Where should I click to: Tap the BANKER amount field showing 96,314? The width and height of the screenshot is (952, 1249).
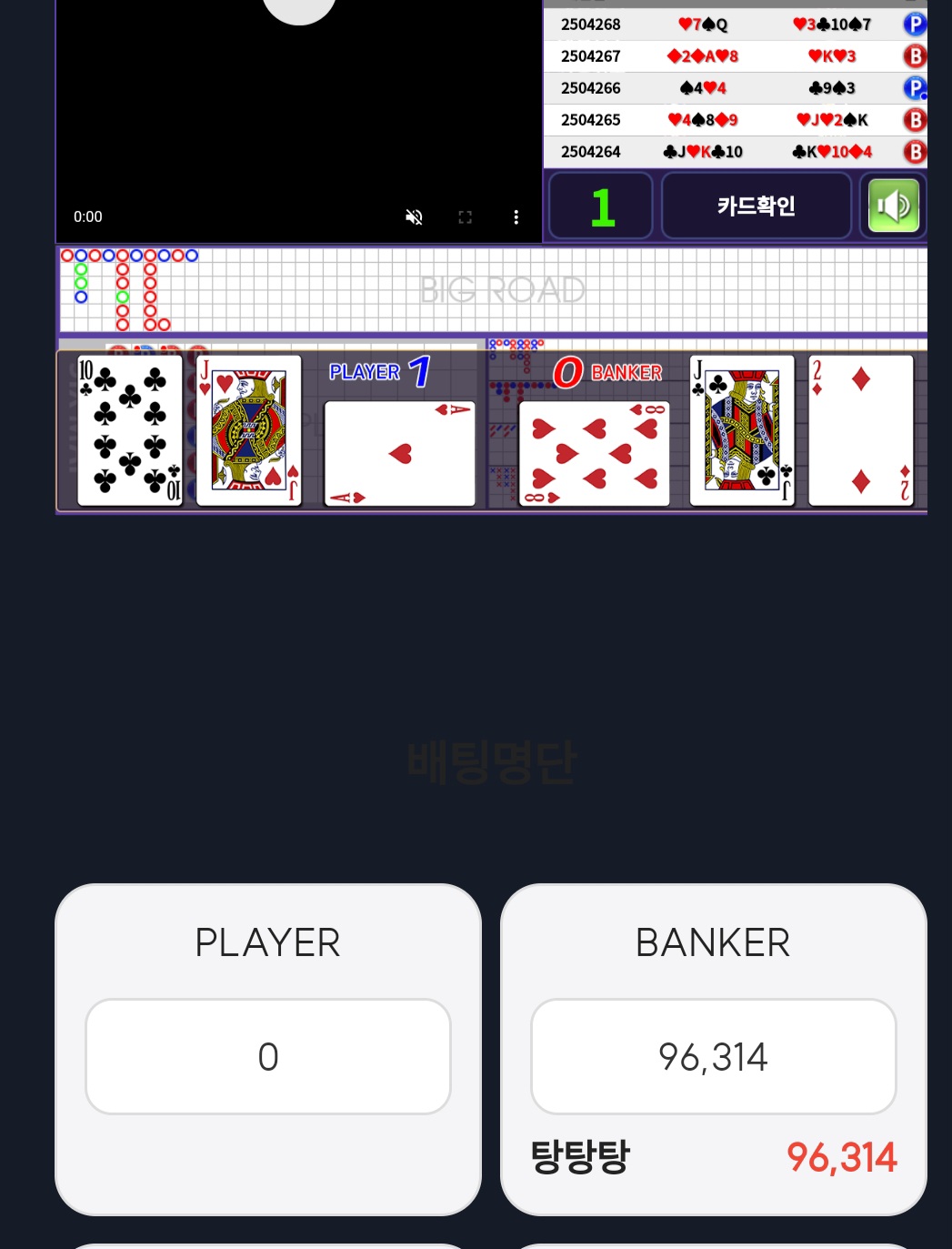point(713,1056)
